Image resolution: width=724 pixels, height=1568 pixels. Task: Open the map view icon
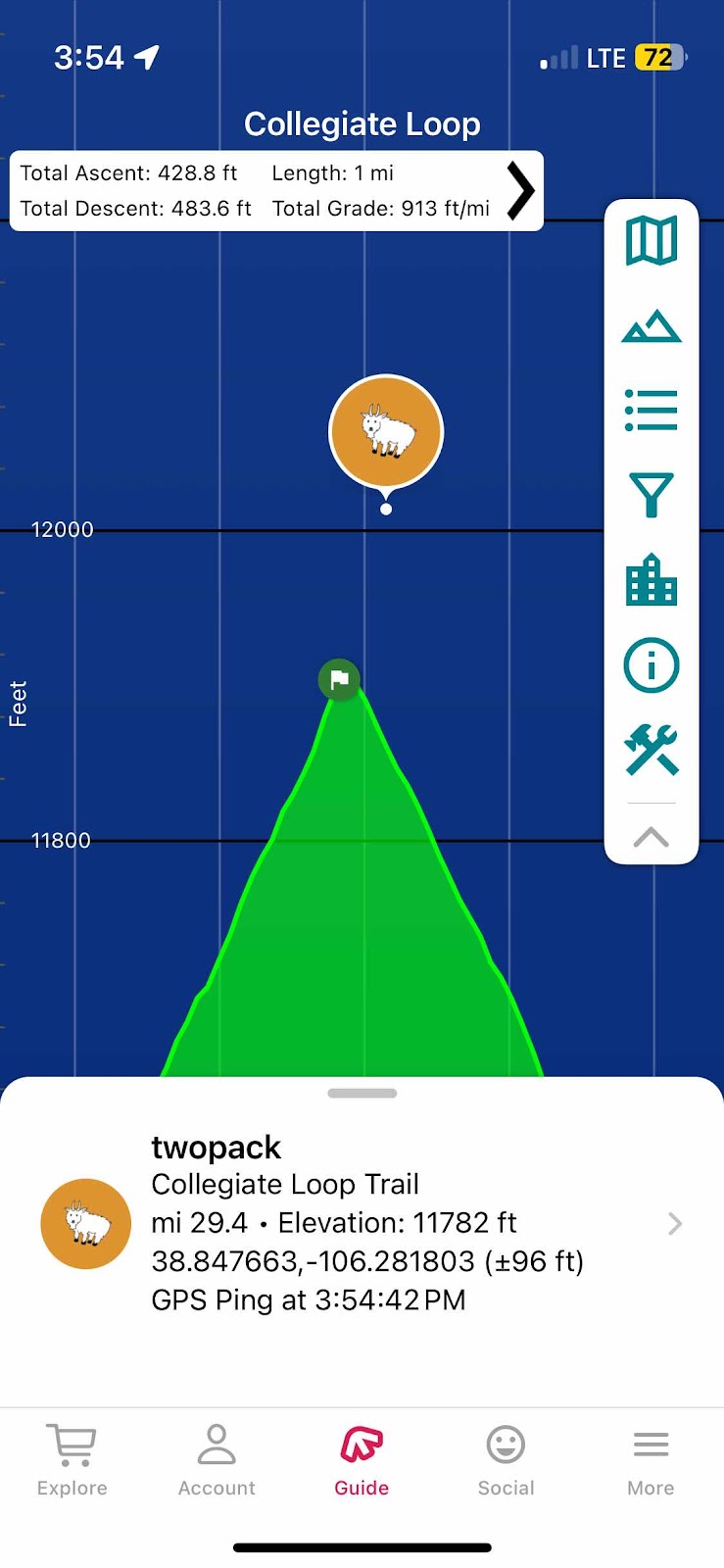[652, 241]
